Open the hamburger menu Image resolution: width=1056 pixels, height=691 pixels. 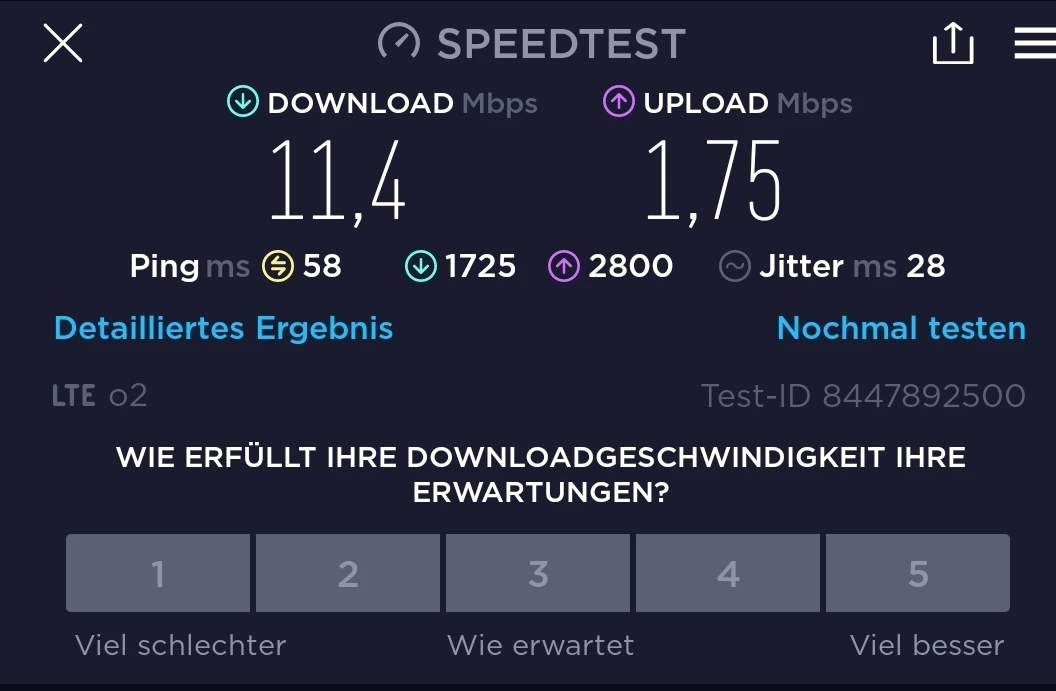1034,44
